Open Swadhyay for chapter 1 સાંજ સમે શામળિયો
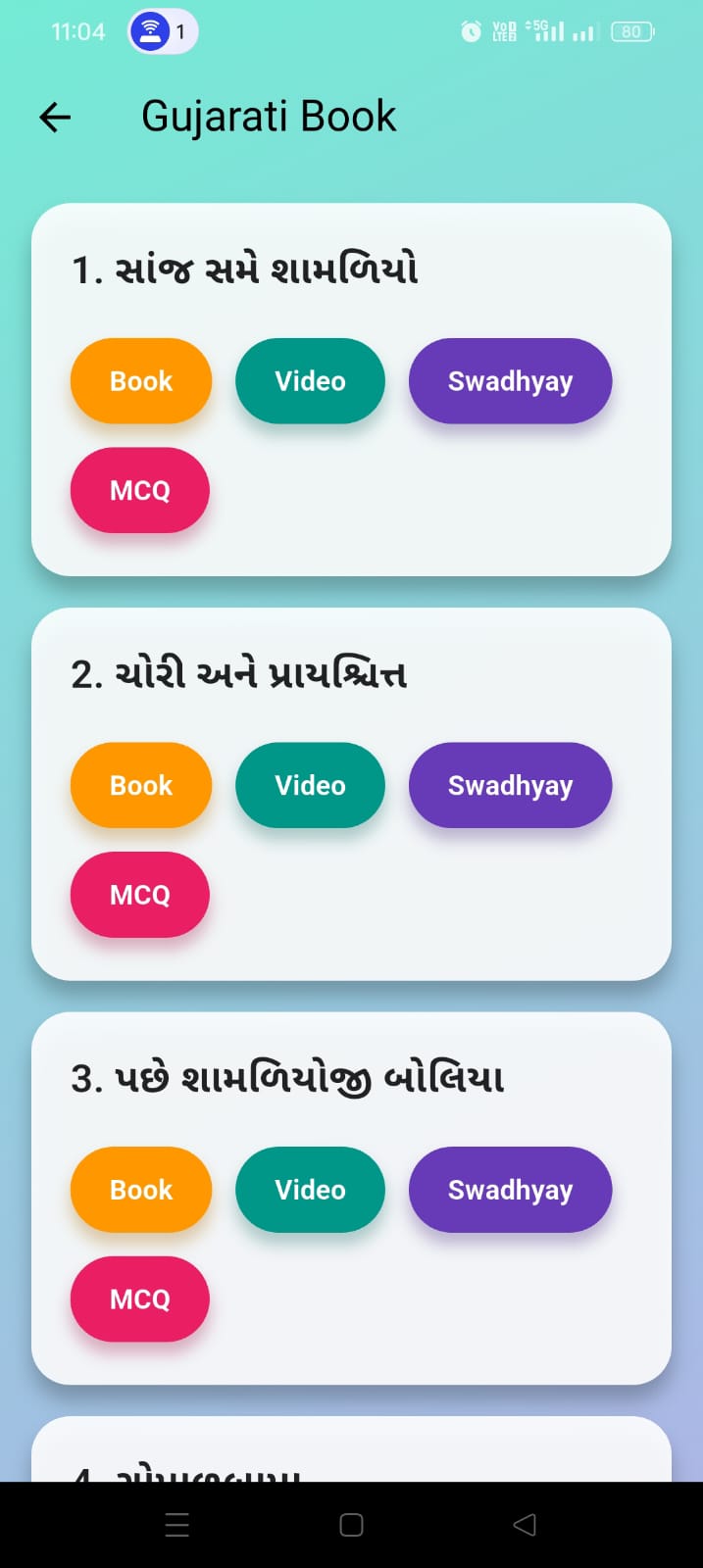Screen dimensions: 703x1568 click(510, 381)
